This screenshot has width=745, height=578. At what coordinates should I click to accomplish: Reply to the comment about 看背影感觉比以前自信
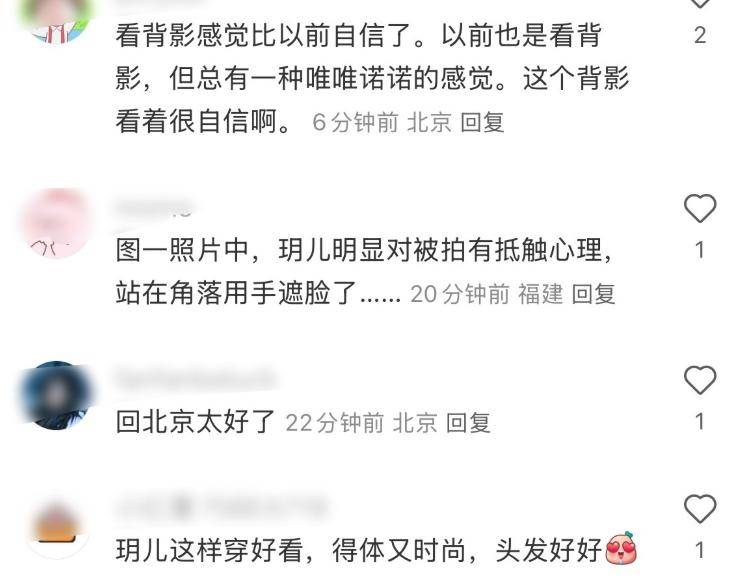pyautogui.click(x=482, y=122)
